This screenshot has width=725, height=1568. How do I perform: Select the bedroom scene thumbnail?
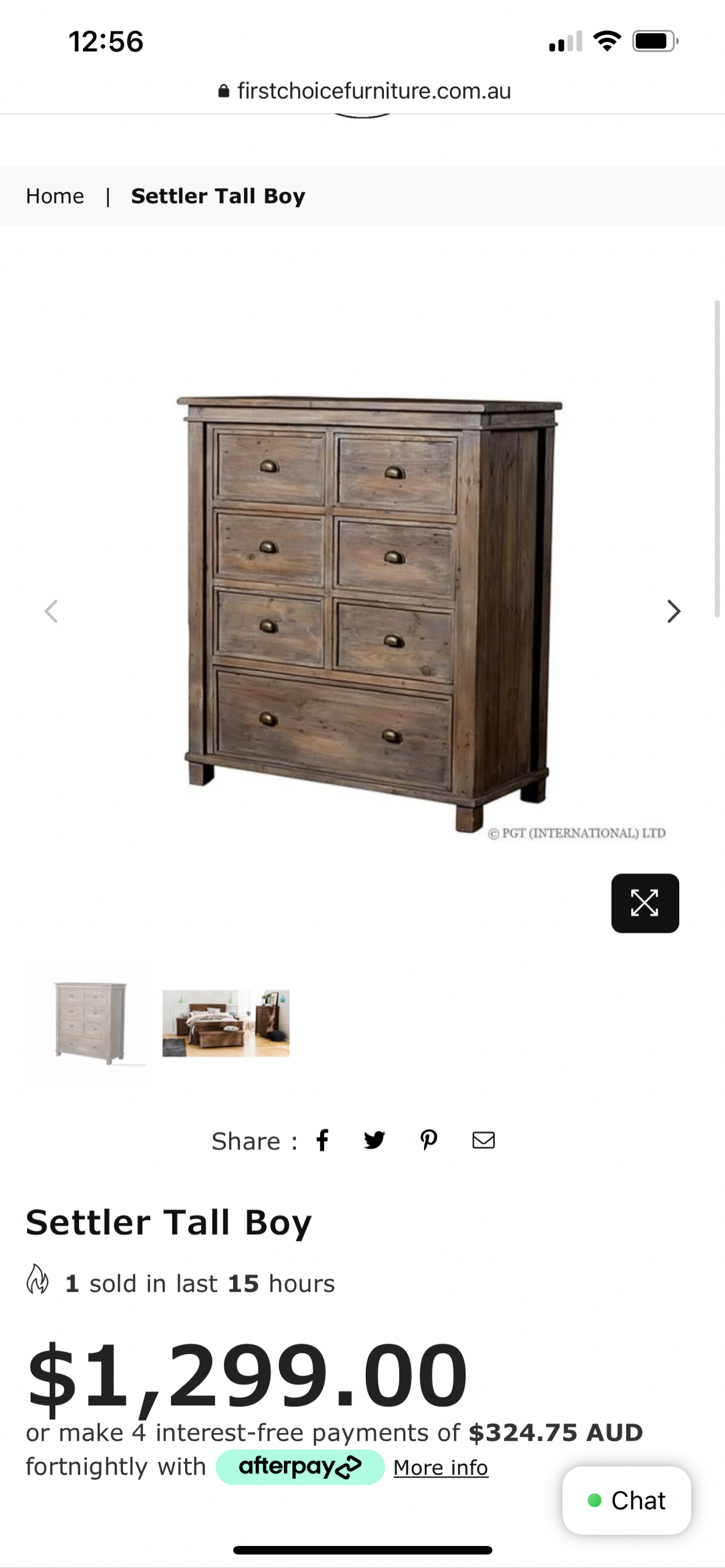point(226,1023)
